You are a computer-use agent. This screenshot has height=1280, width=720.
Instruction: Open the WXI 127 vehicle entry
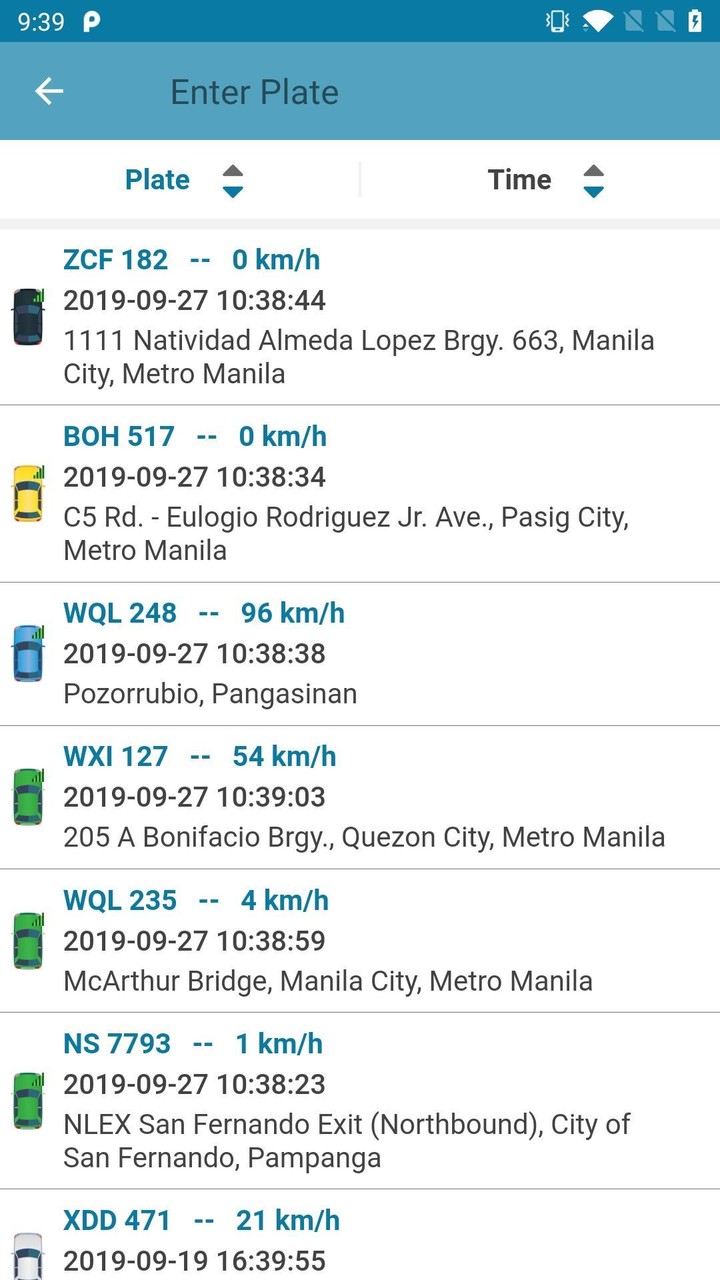pyautogui.click(x=360, y=797)
